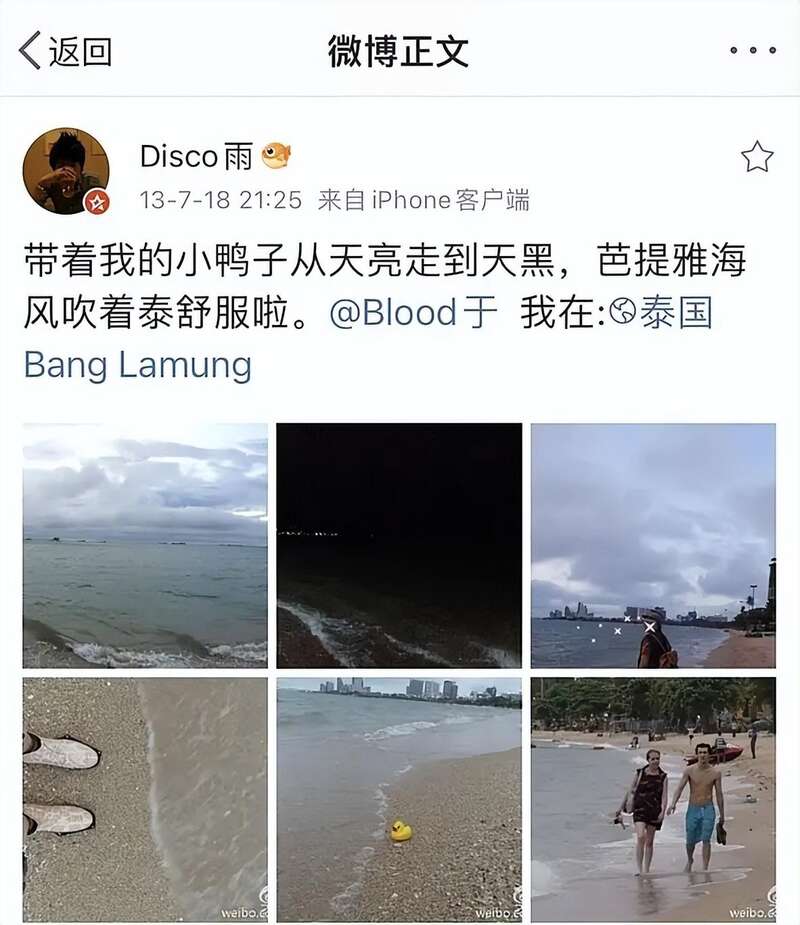View the cloudy sea horizon photo
Screen dimensions: 800x925
tap(145, 545)
